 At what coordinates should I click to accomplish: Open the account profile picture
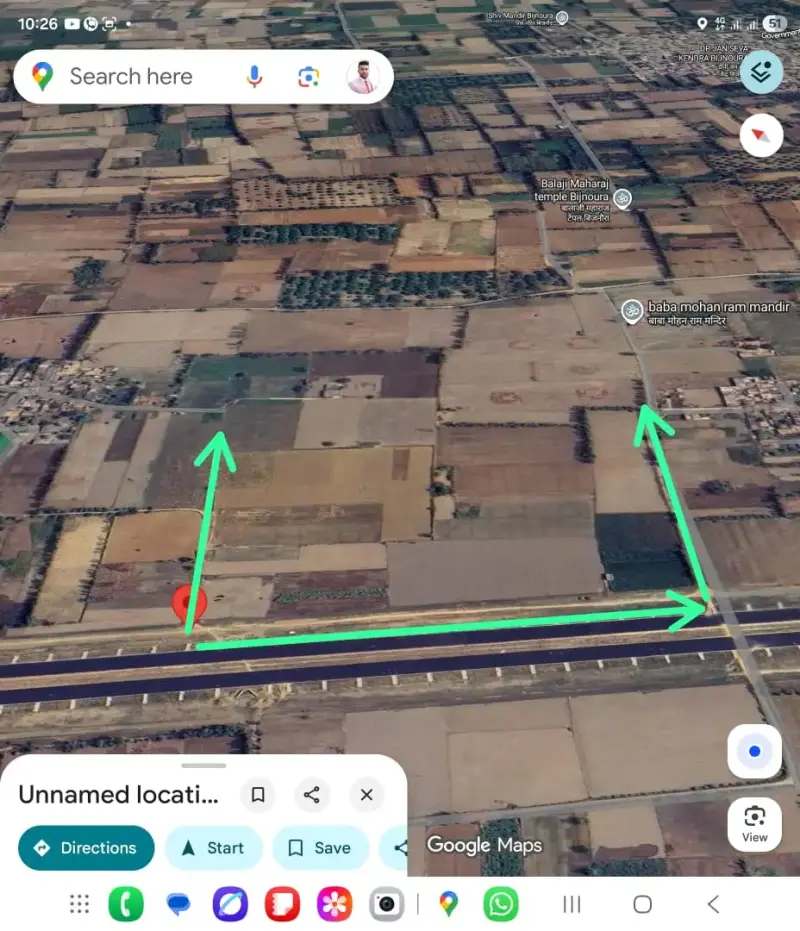(363, 76)
